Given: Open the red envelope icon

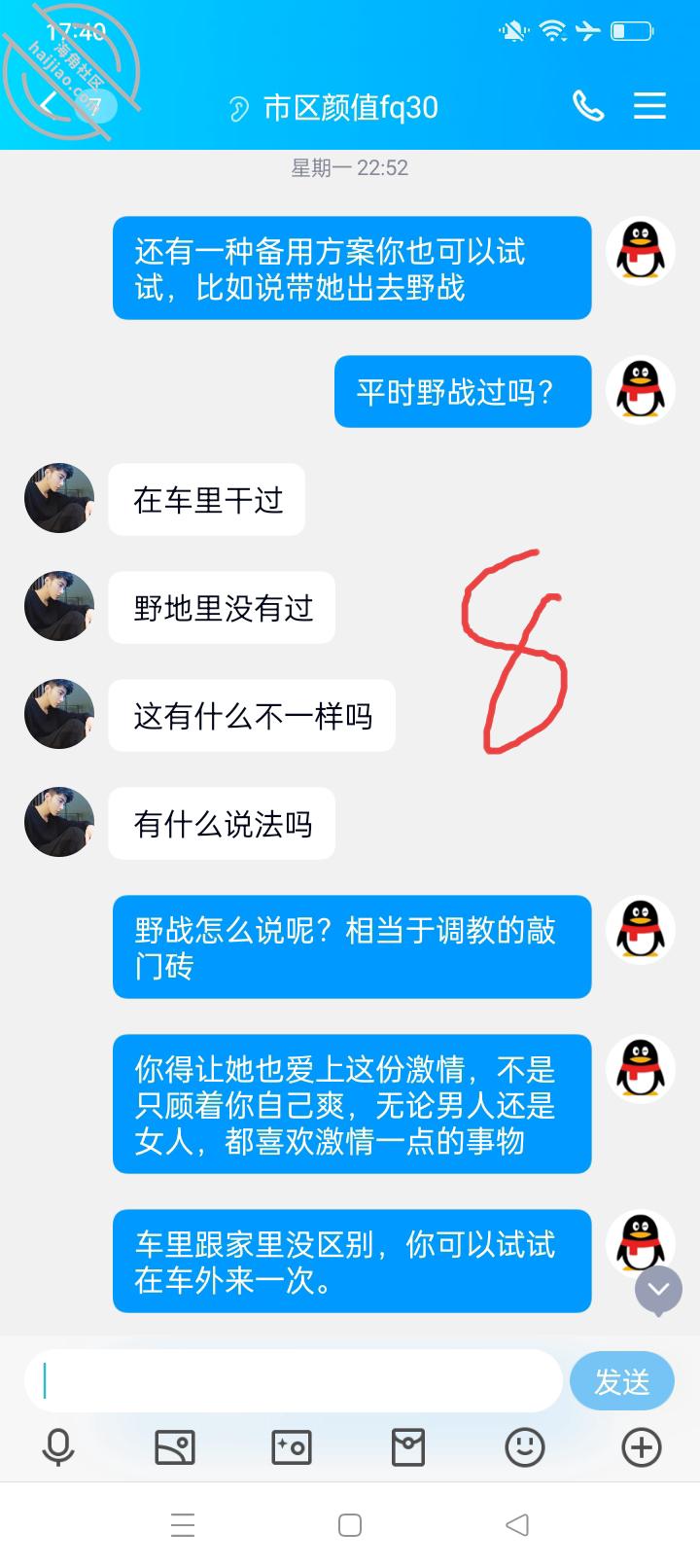Looking at the screenshot, I should pos(408,1447).
